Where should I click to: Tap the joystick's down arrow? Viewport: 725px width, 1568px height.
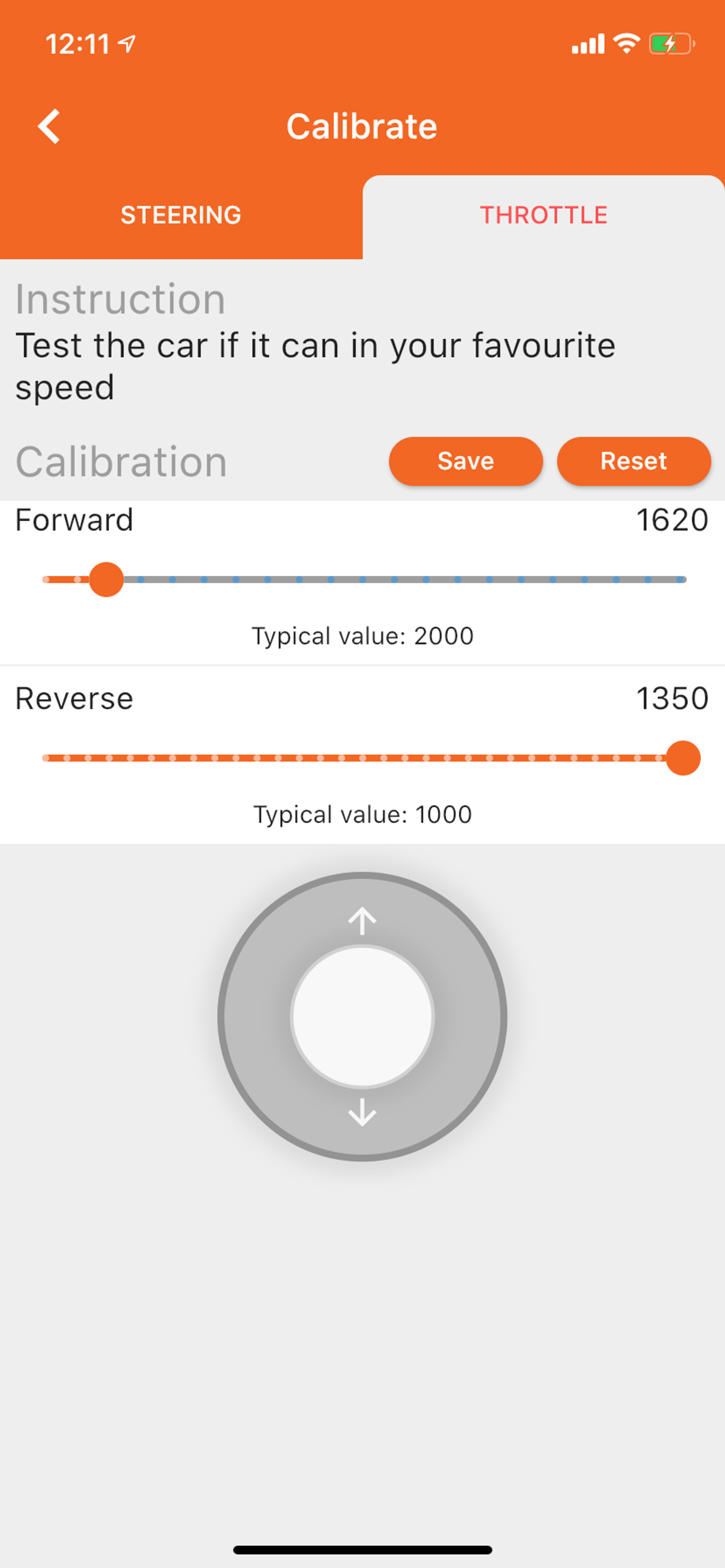coord(362,1112)
